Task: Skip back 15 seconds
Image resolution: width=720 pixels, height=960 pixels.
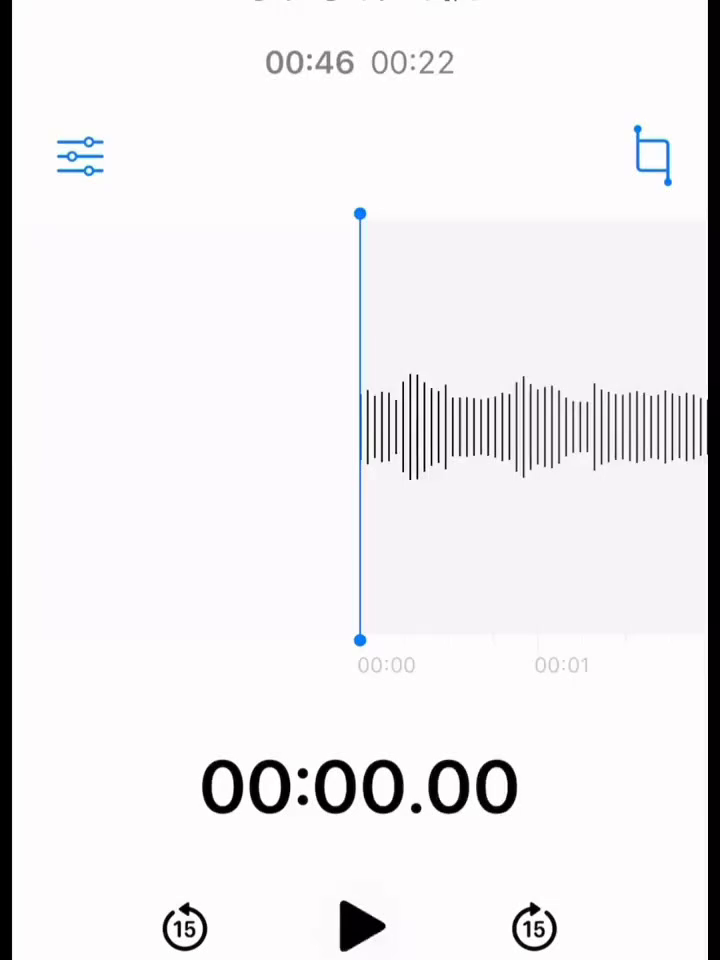Action: 185,927
